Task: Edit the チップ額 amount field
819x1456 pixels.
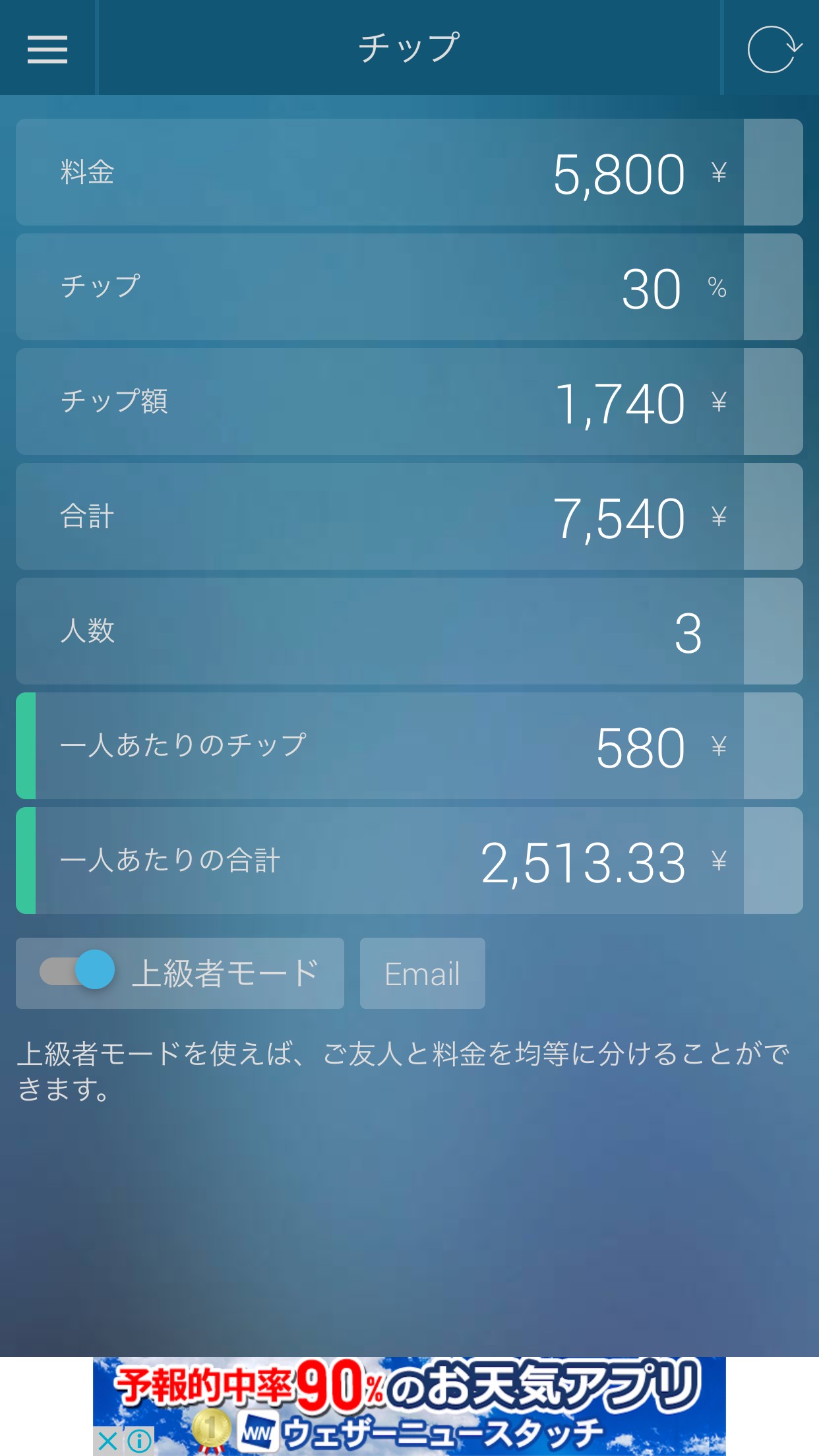Action: point(619,403)
